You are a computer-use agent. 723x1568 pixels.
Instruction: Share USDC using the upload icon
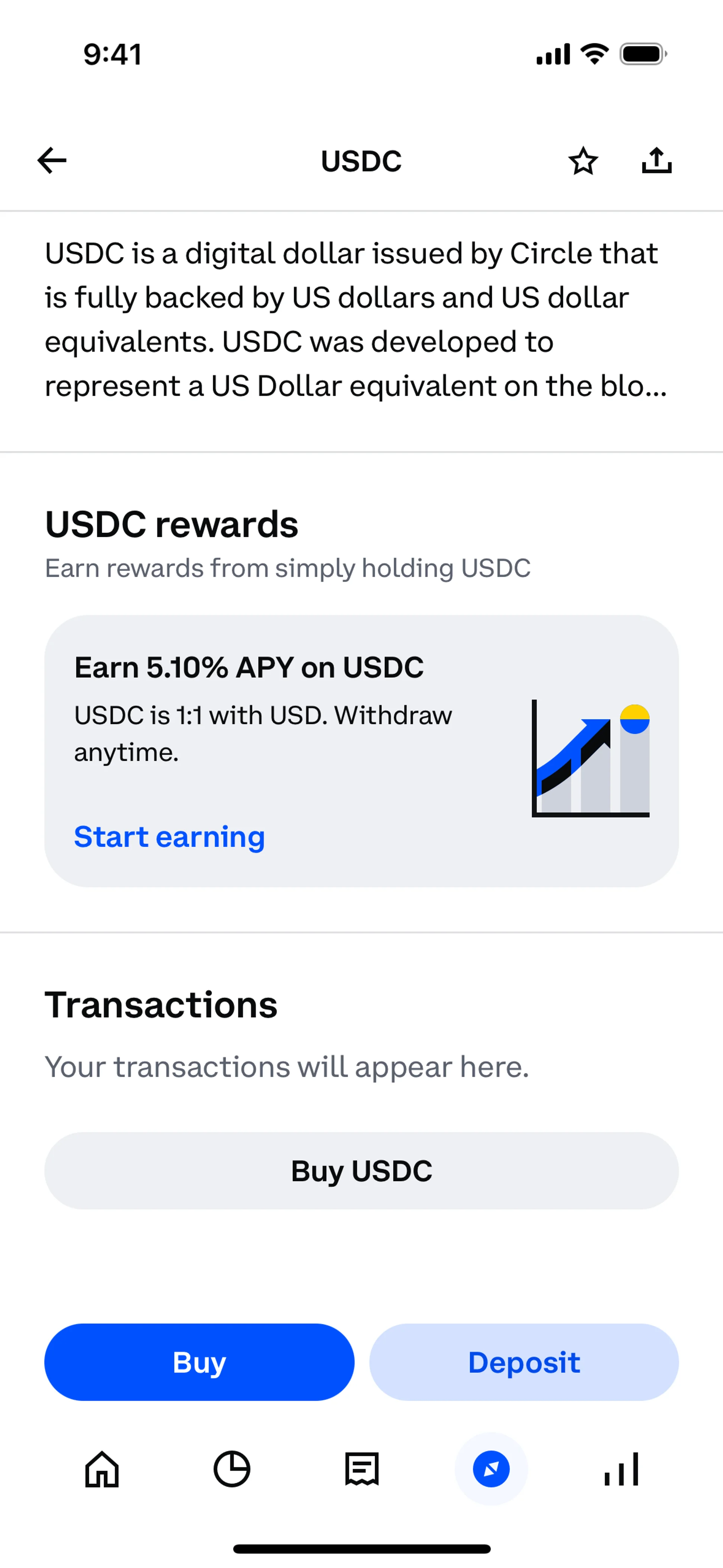[x=657, y=161]
